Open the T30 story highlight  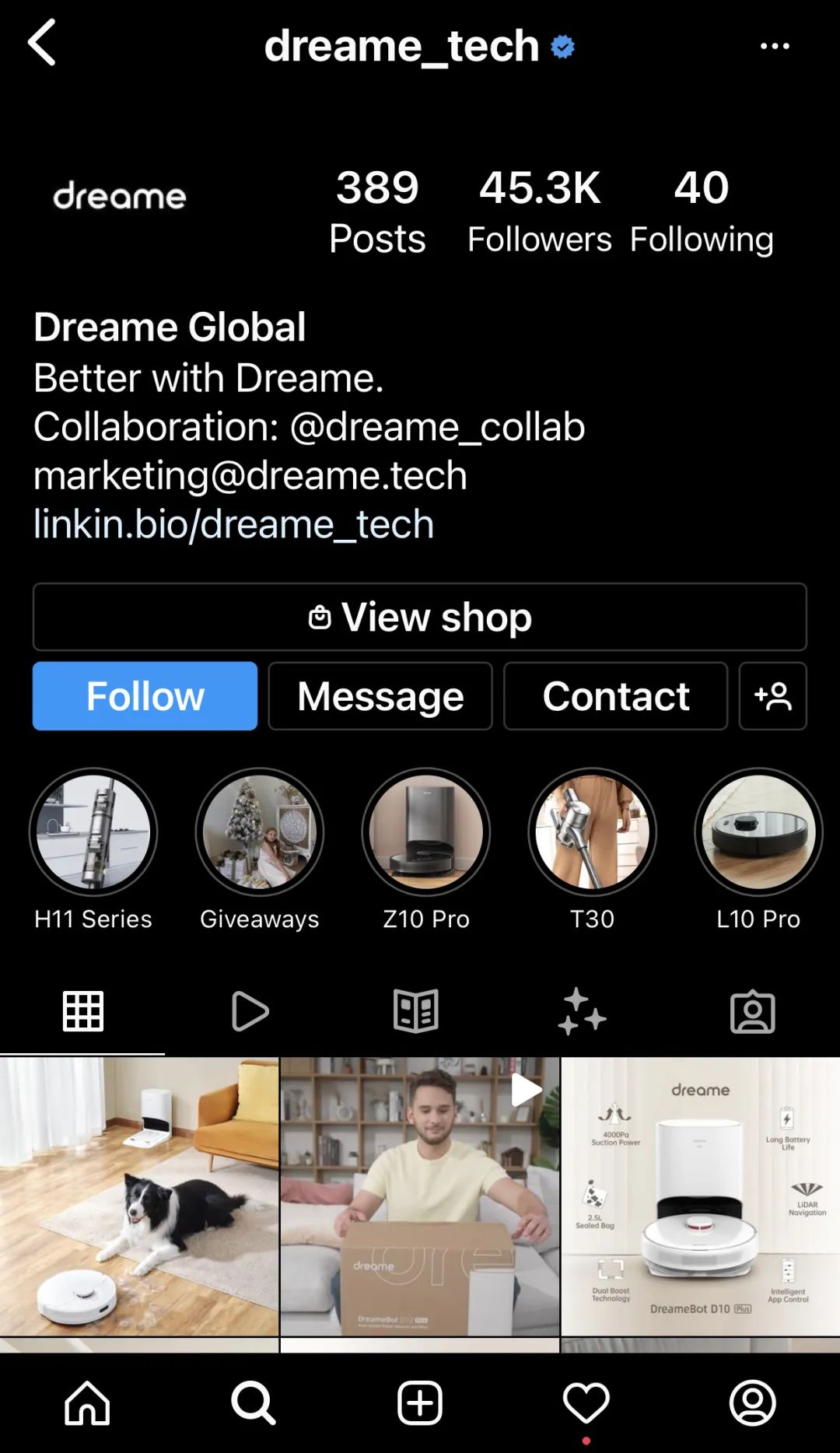point(593,832)
